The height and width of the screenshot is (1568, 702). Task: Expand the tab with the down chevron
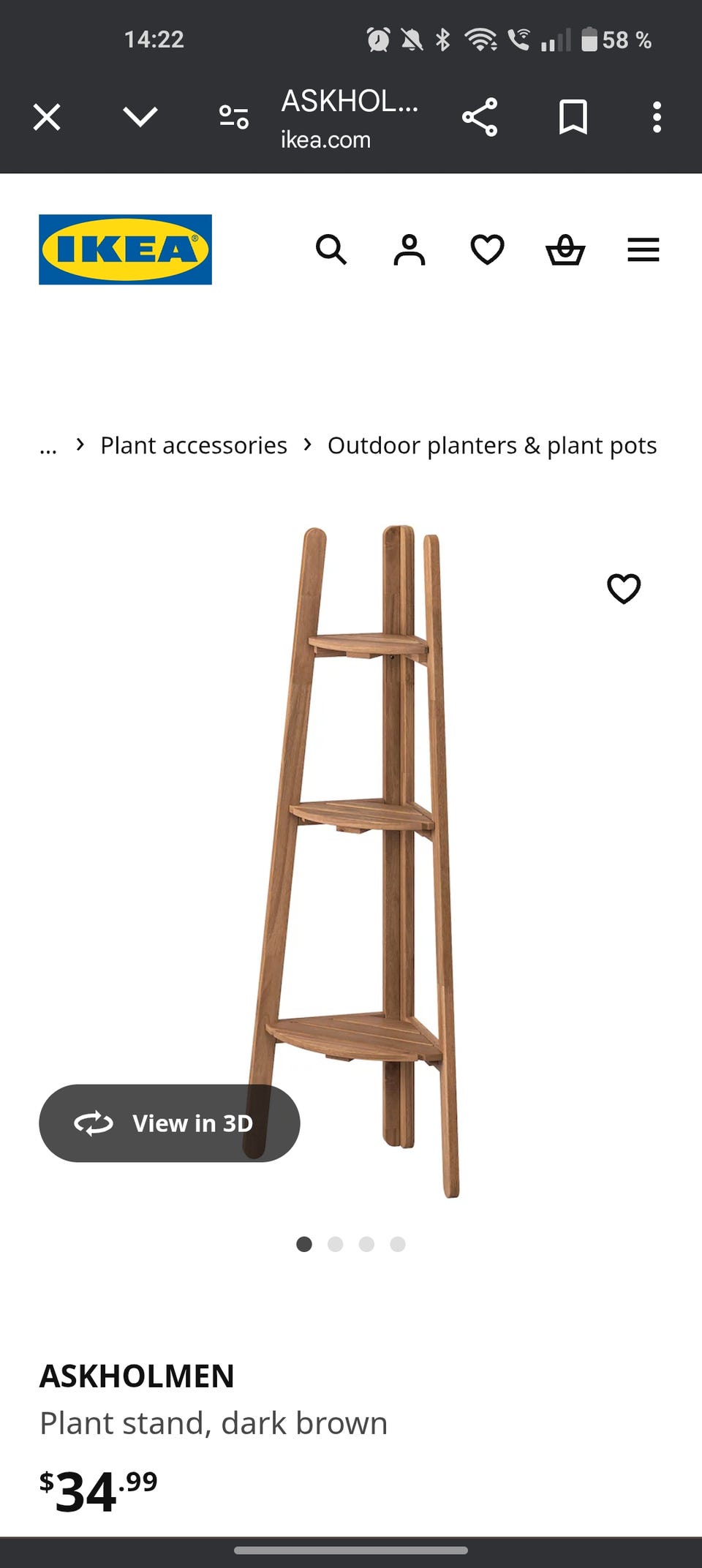(x=140, y=117)
